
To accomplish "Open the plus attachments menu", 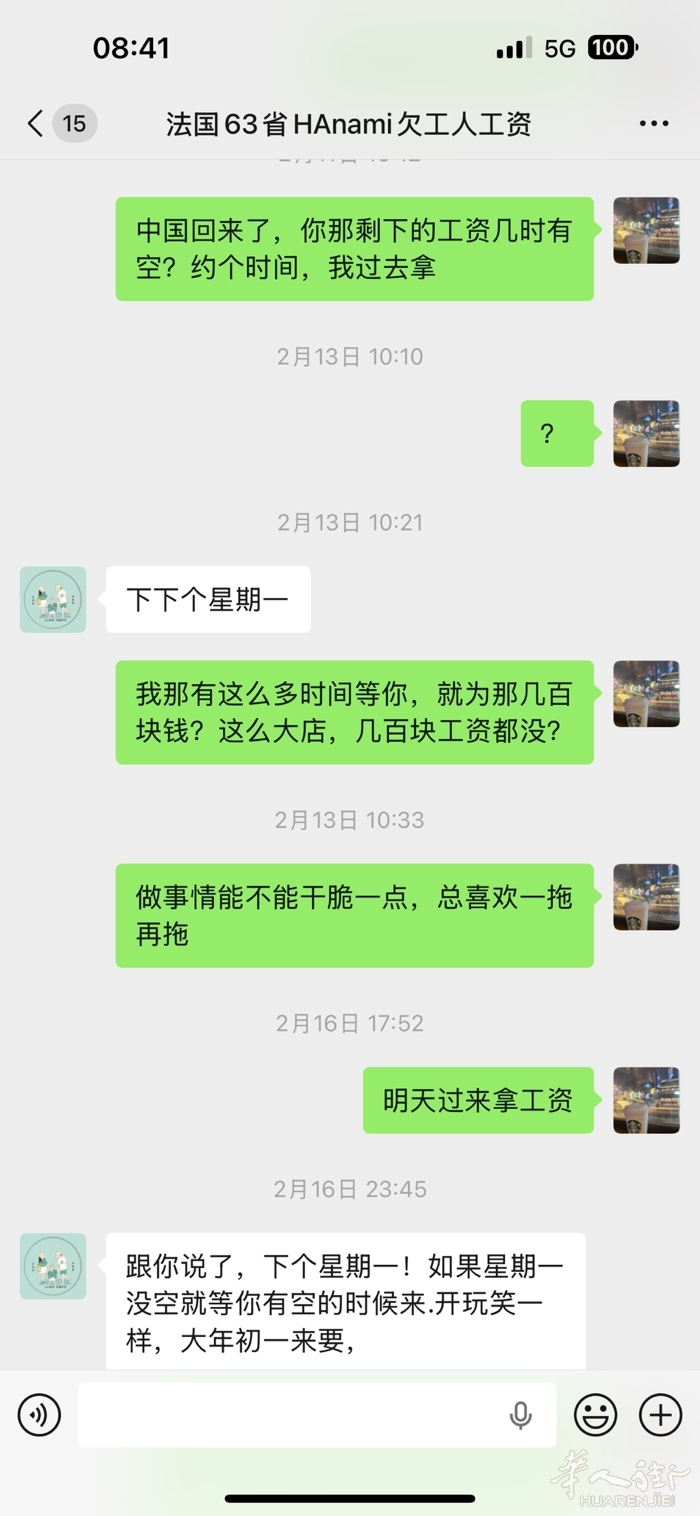I will click(660, 1415).
